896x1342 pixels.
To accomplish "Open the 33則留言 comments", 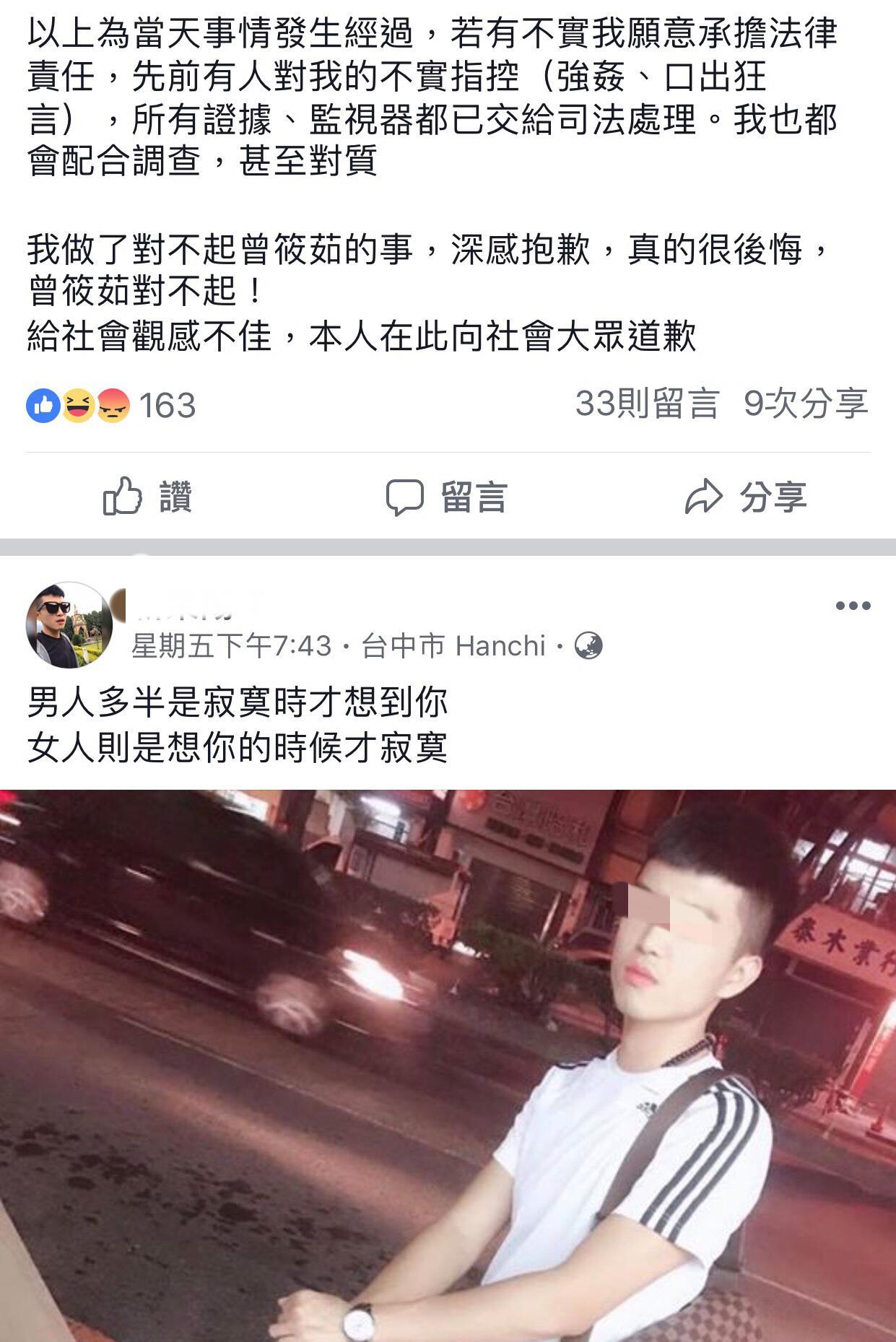I will click(x=647, y=404).
